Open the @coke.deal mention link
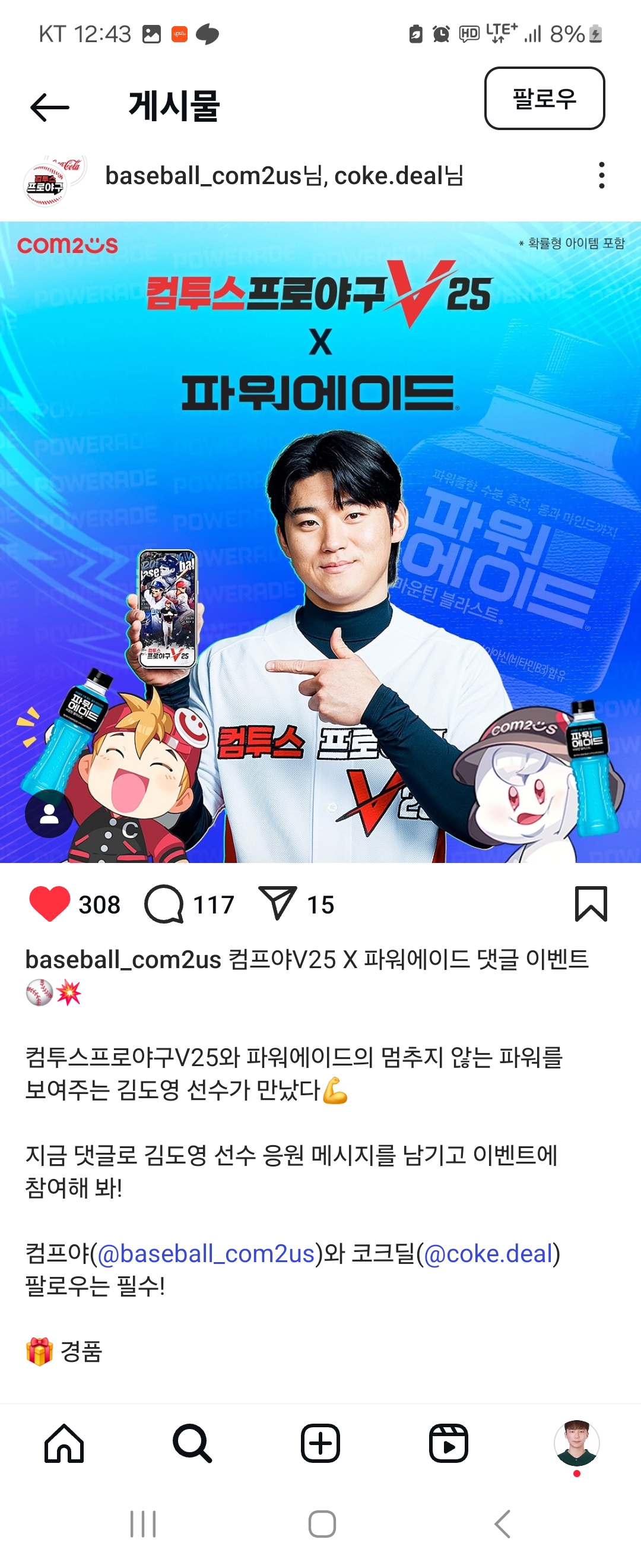The height and width of the screenshot is (1568, 641). (488, 1254)
